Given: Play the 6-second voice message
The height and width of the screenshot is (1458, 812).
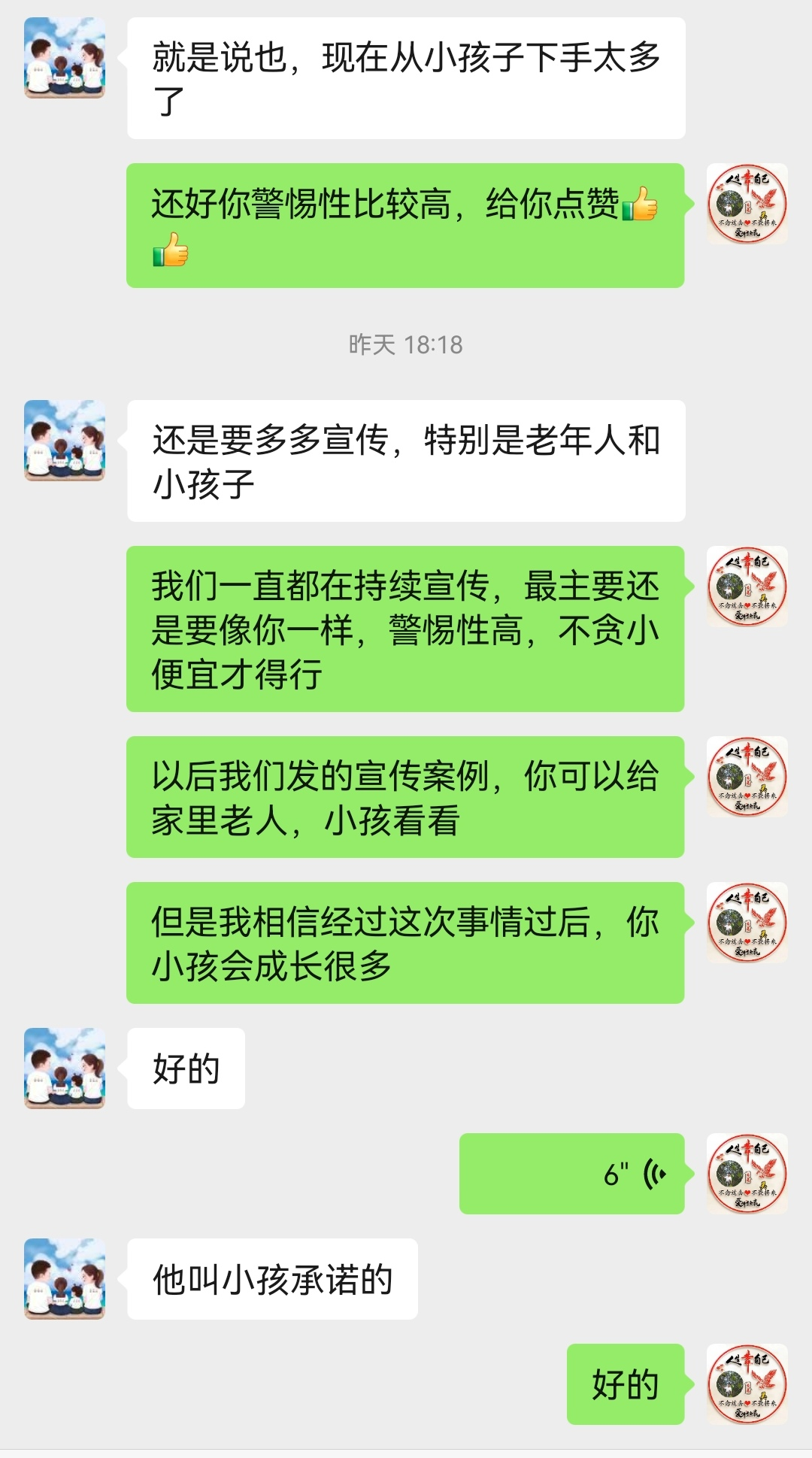Looking at the screenshot, I should tap(571, 1174).
